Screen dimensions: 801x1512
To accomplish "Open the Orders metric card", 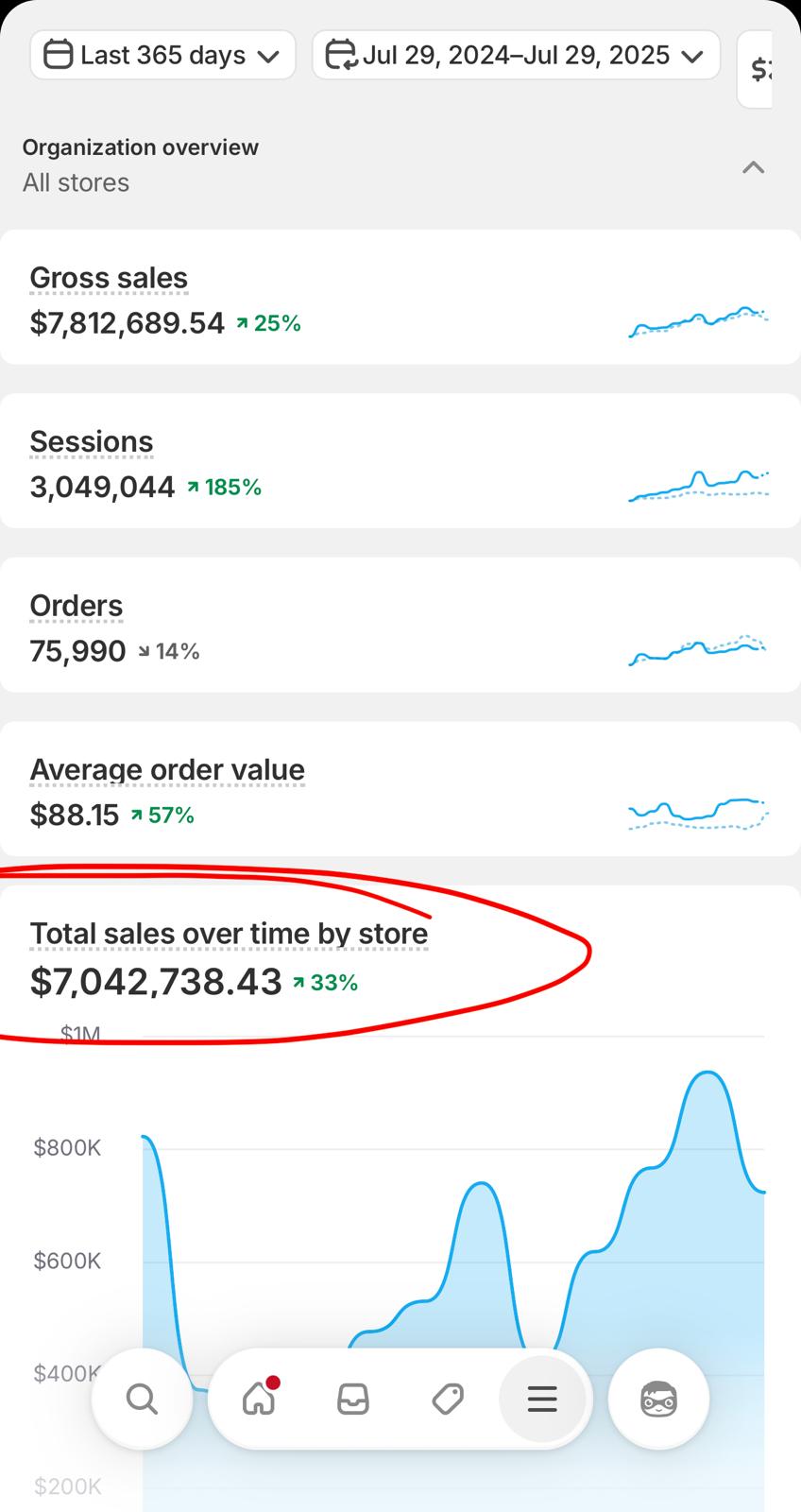I will pyautogui.click(x=400, y=626).
